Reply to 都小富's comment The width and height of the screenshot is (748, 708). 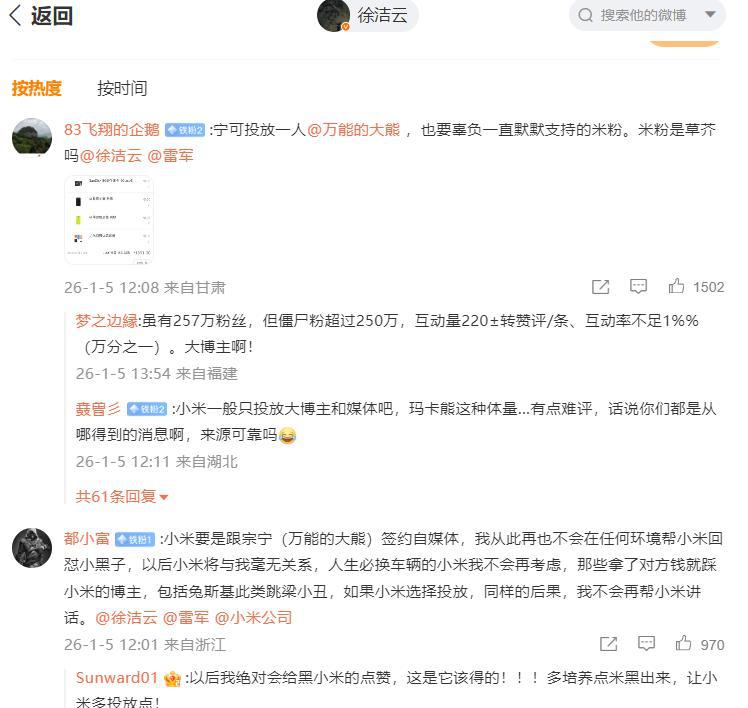(x=646, y=644)
